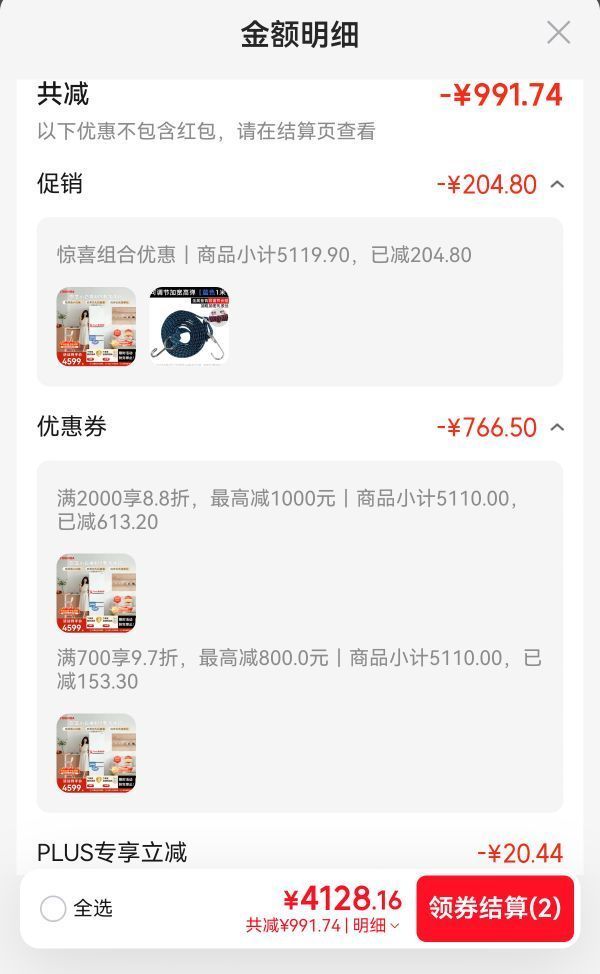Collapse the 促销 discount section

(557, 184)
